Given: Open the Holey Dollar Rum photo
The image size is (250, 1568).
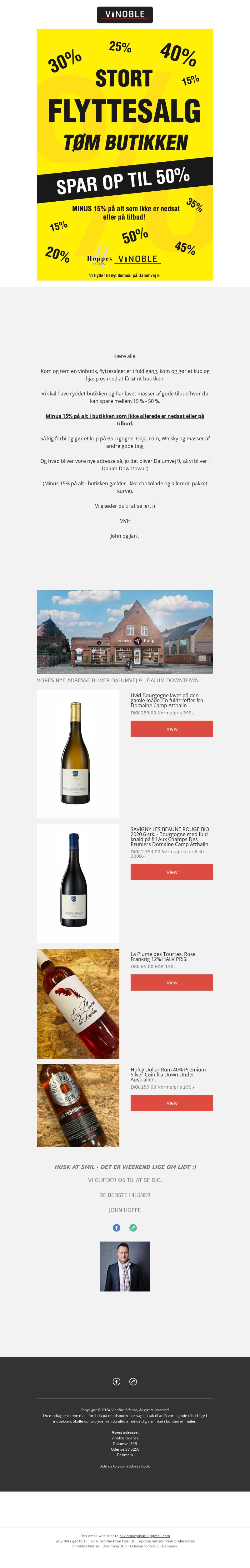Looking at the screenshot, I should 78,1105.
